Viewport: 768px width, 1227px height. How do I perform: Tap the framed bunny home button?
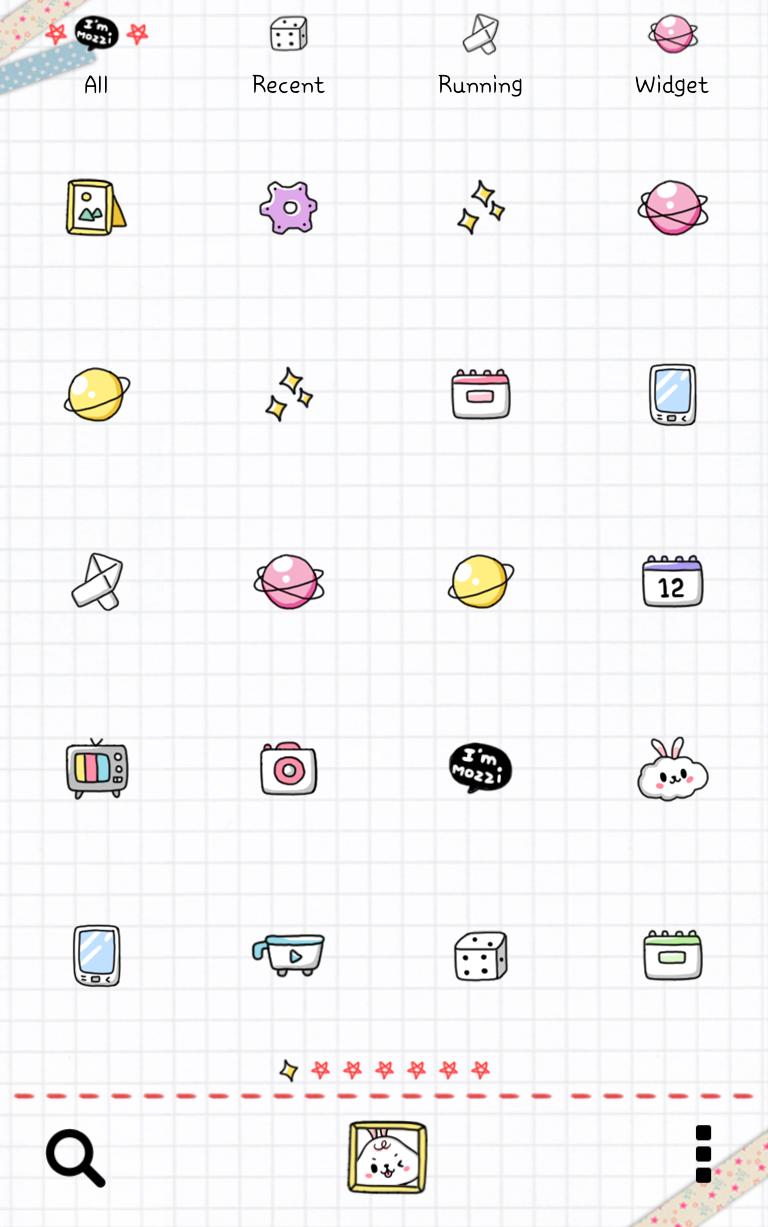[387, 1157]
